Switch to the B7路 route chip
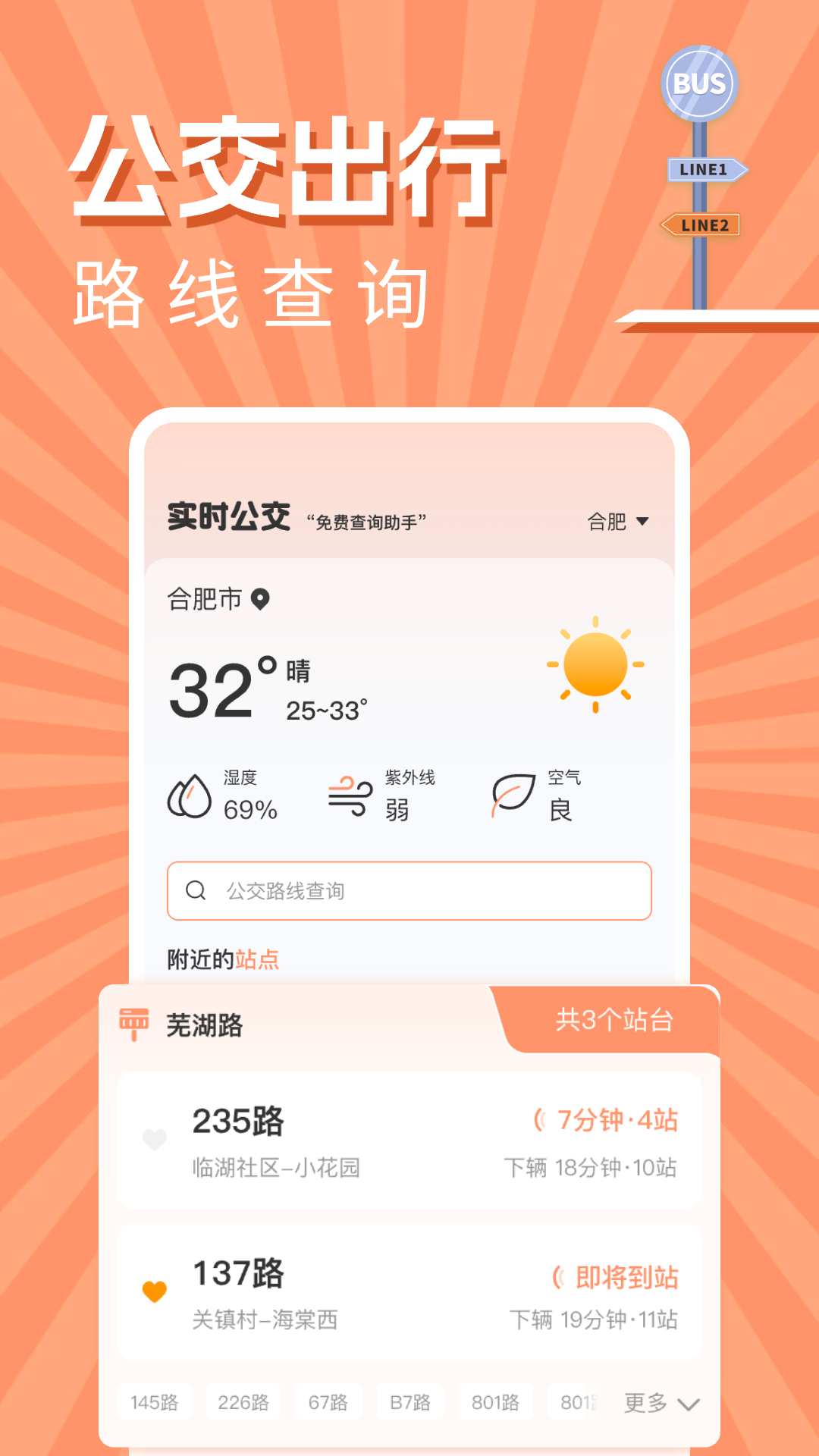 [409, 1401]
